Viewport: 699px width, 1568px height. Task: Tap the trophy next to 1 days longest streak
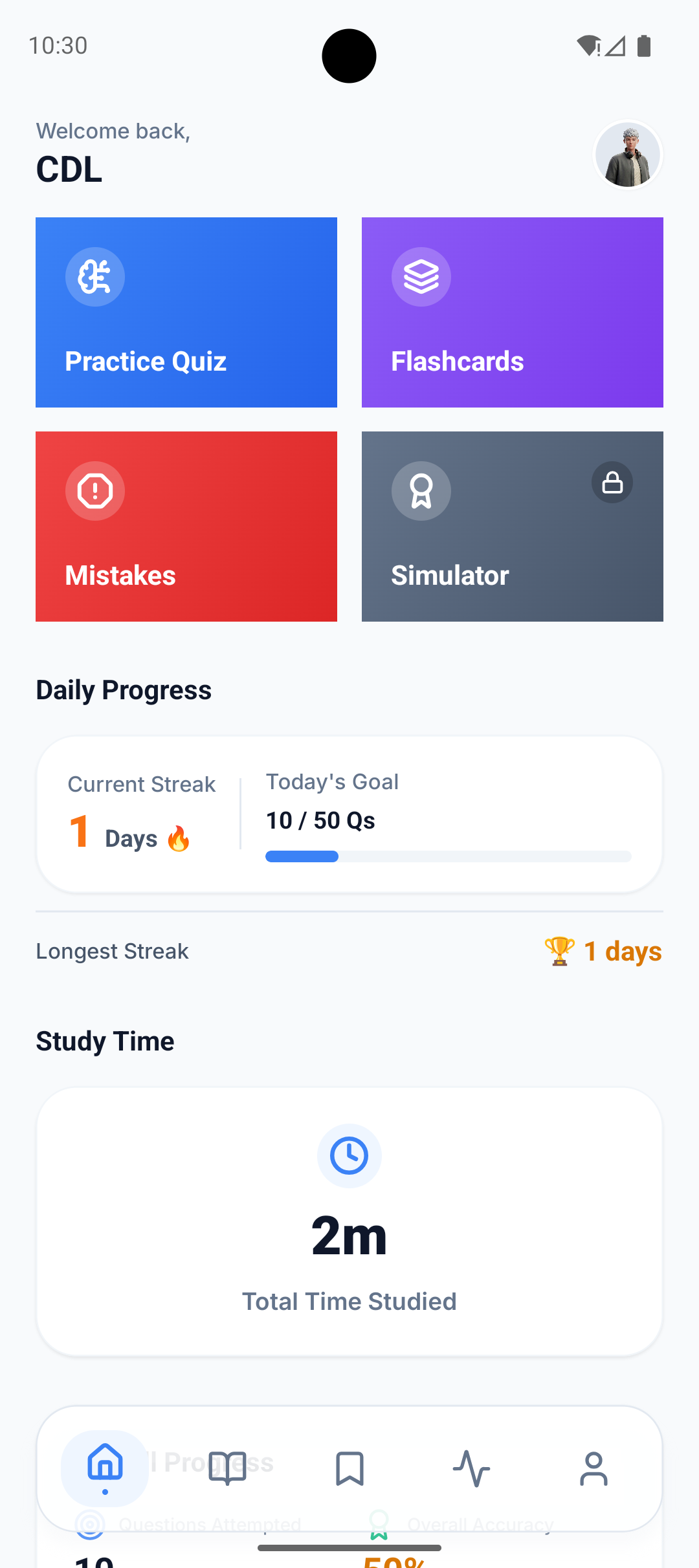click(x=558, y=951)
